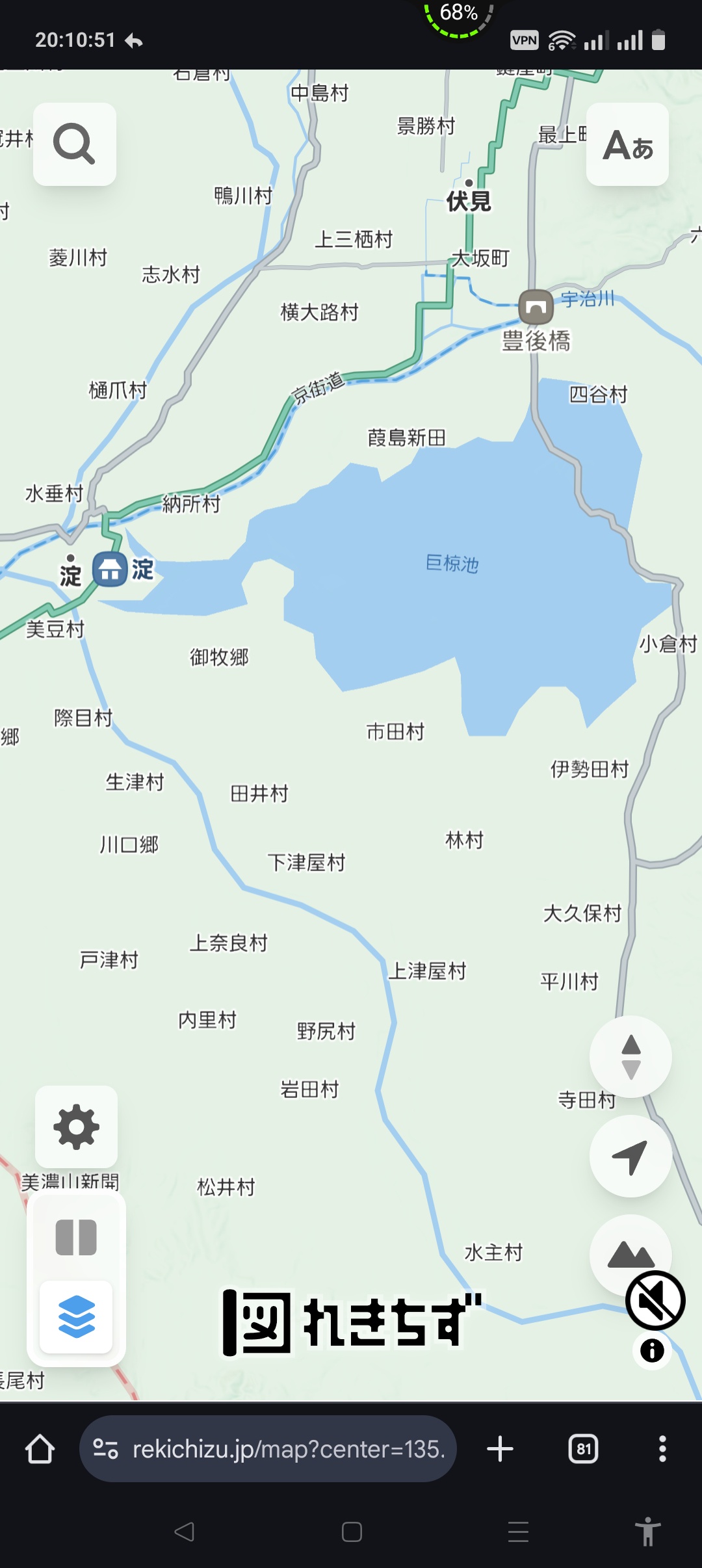This screenshot has height=1568, width=702.
Task: Change the map label language
Action: (627, 144)
